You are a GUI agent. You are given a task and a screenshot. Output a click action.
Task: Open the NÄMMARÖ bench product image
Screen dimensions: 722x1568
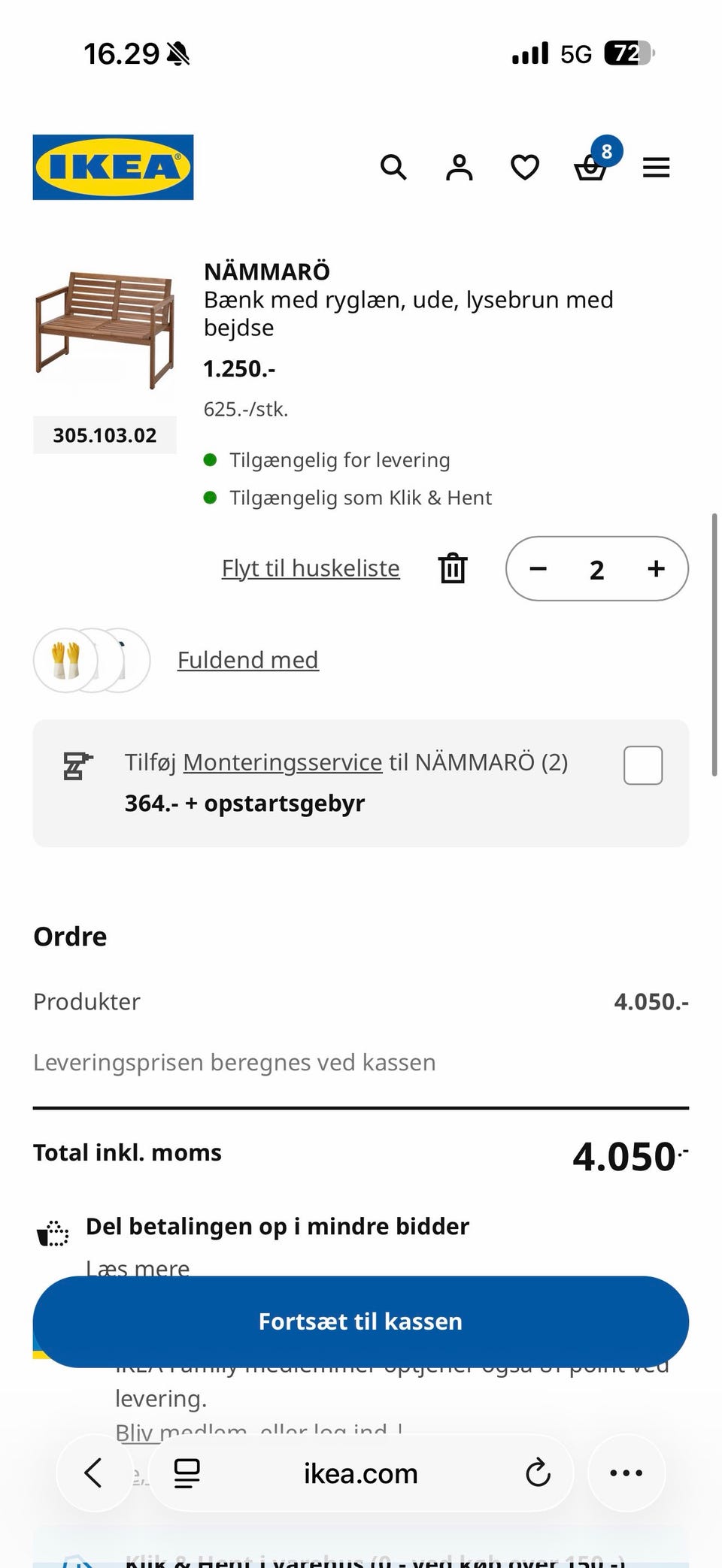[105, 329]
